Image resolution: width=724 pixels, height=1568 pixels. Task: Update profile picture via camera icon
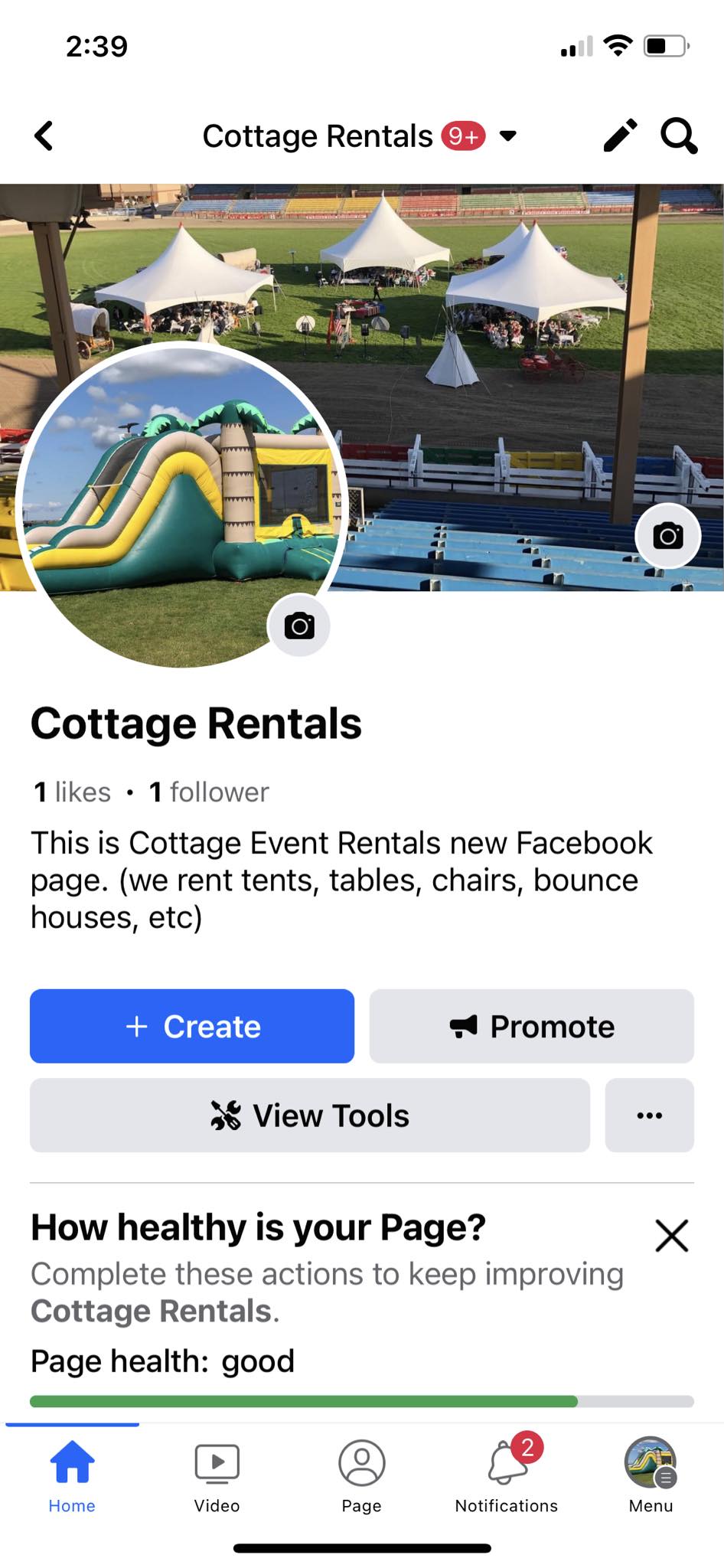(299, 626)
